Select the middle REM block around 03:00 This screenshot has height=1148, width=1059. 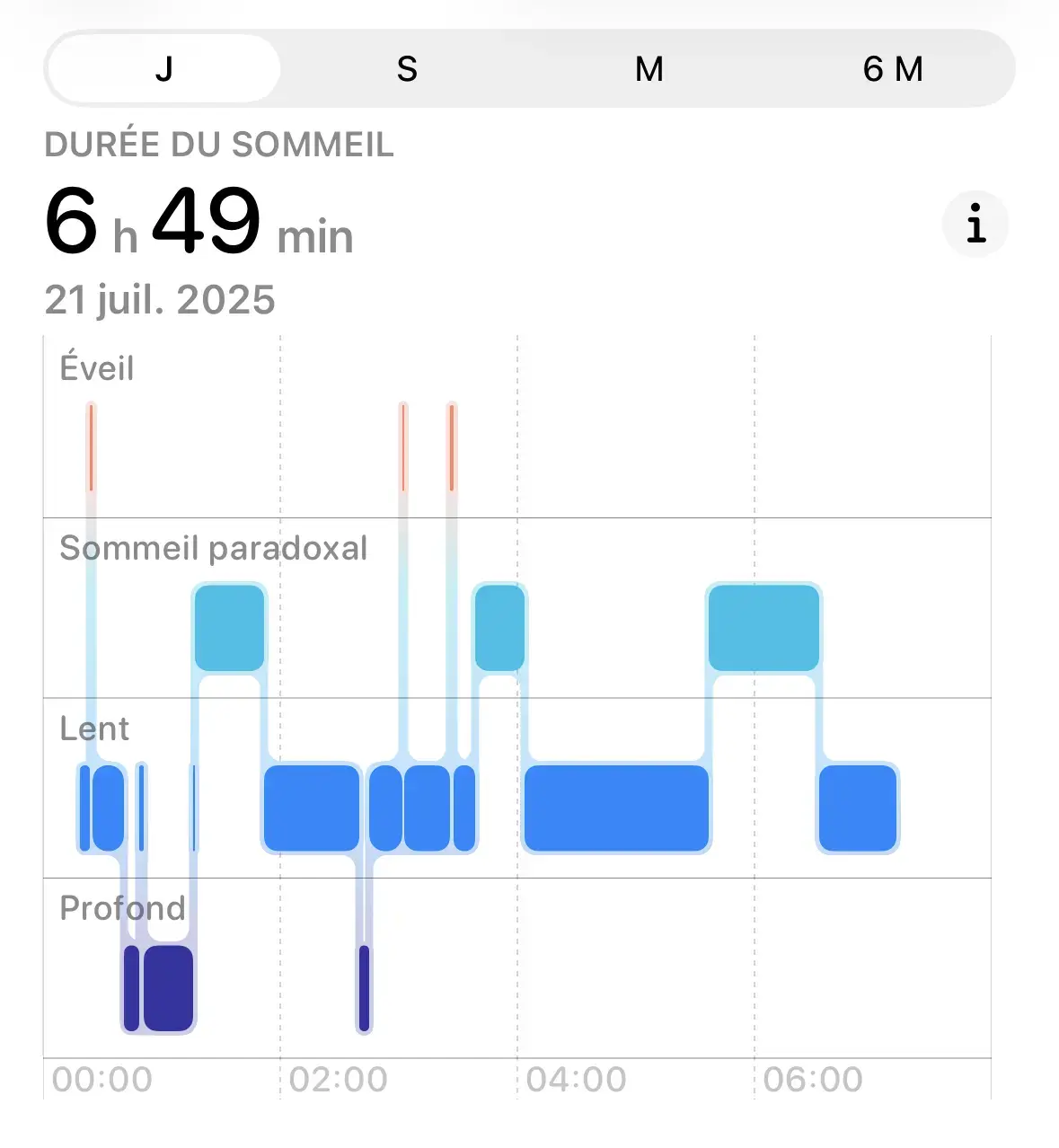[x=499, y=626]
